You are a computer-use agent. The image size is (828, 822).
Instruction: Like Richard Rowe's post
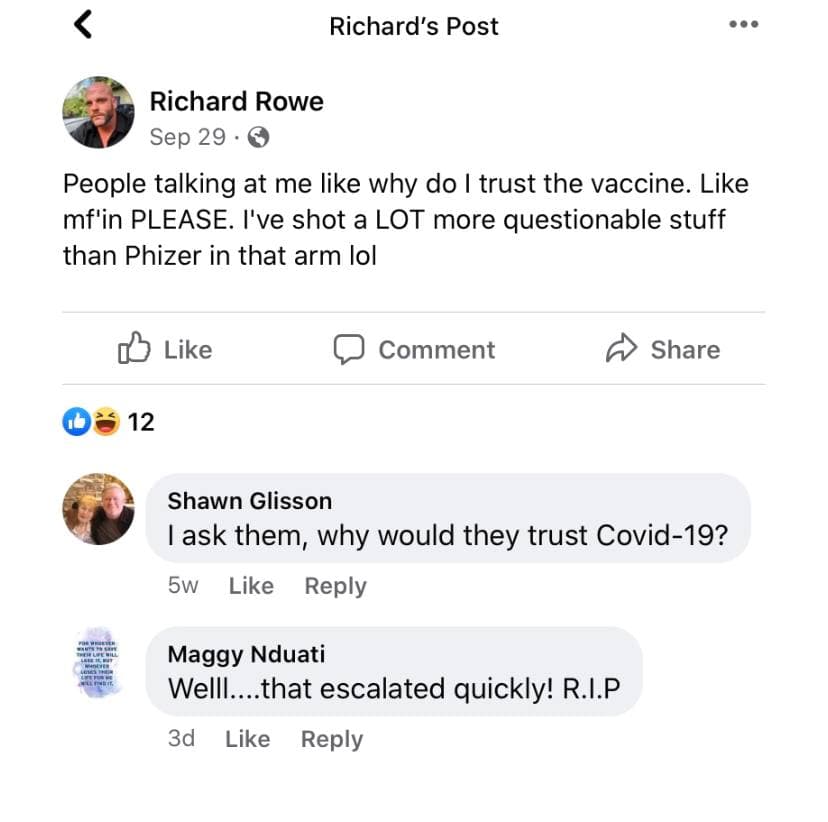point(166,349)
